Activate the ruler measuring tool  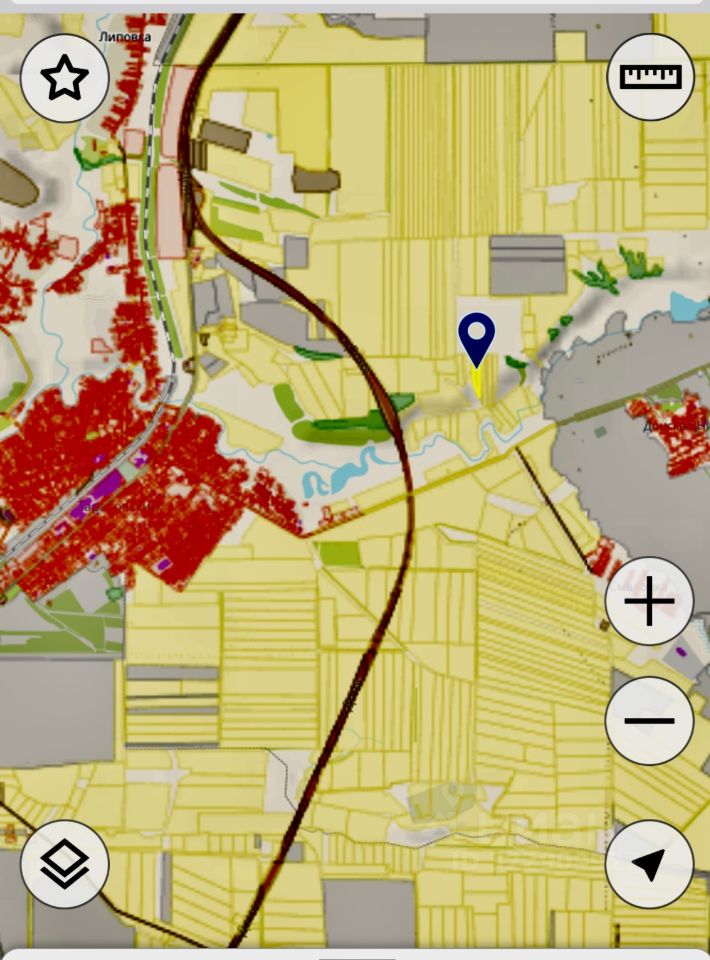click(650, 77)
